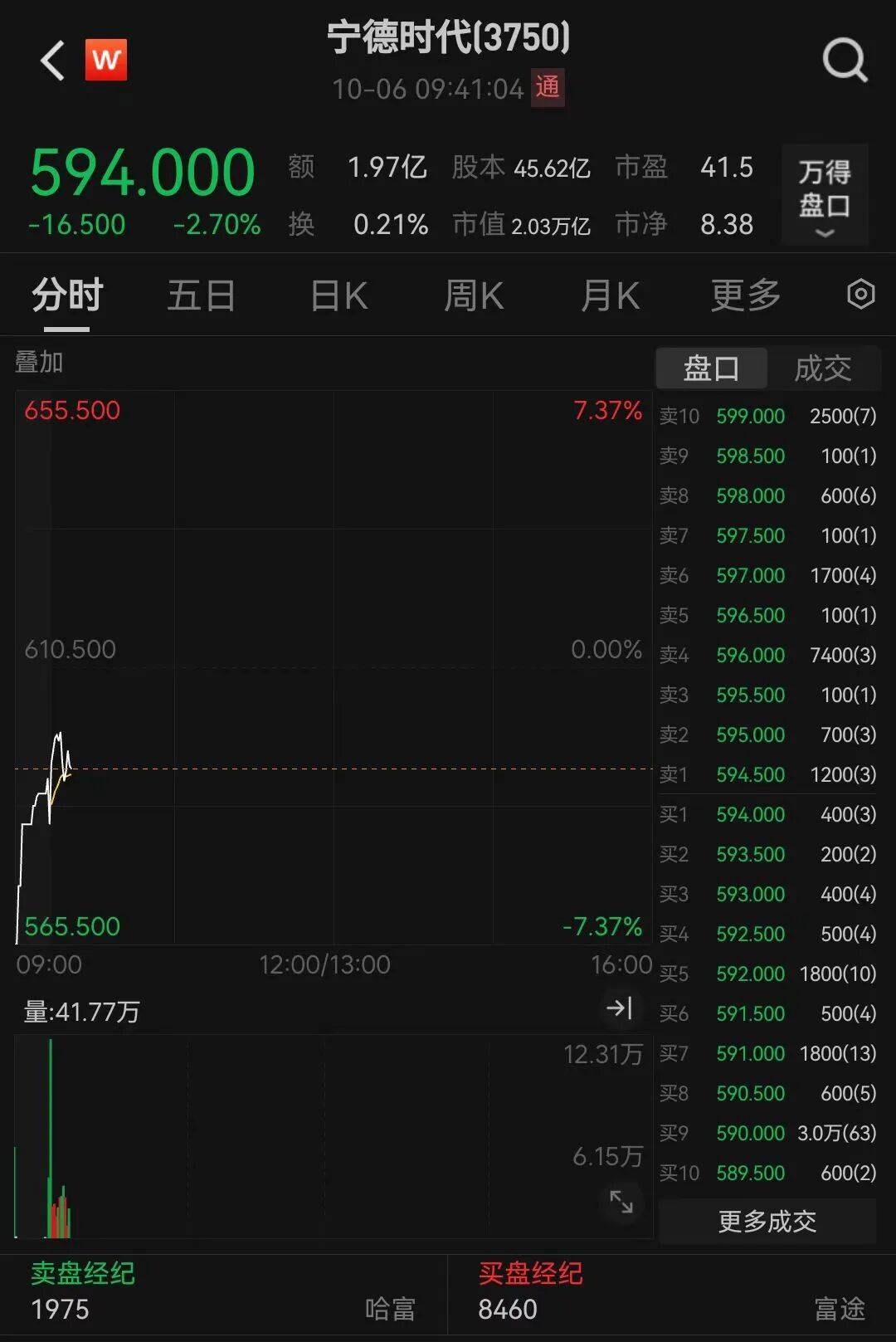Switch to the 日K daily chart tab
The width and height of the screenshot is (896, 1342).
coord(337,294)
